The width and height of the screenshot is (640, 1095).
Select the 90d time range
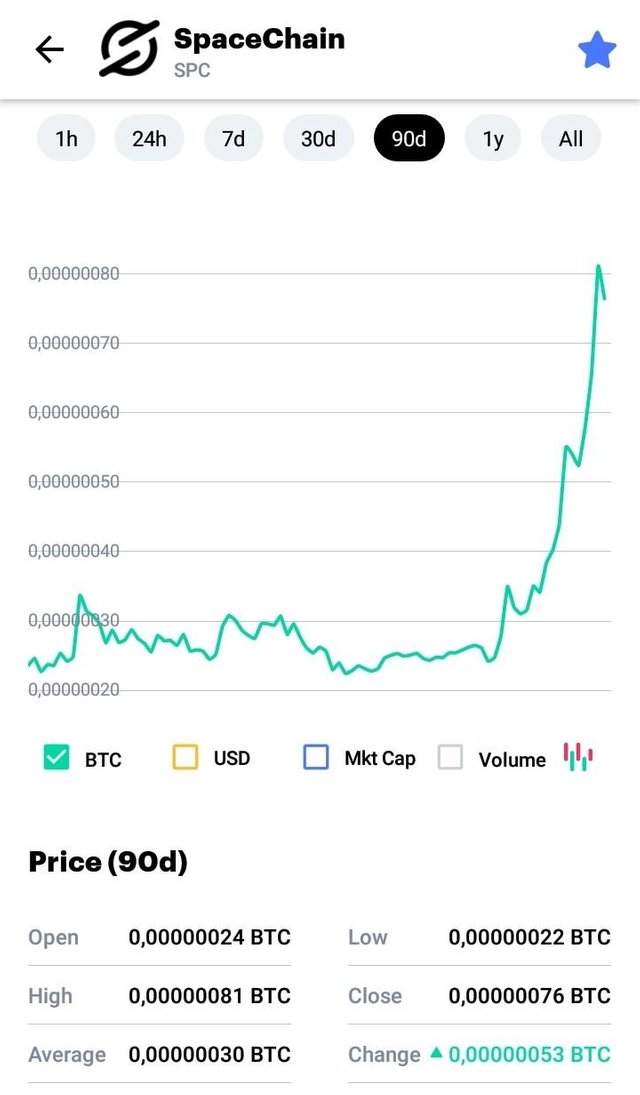(409, 139)
